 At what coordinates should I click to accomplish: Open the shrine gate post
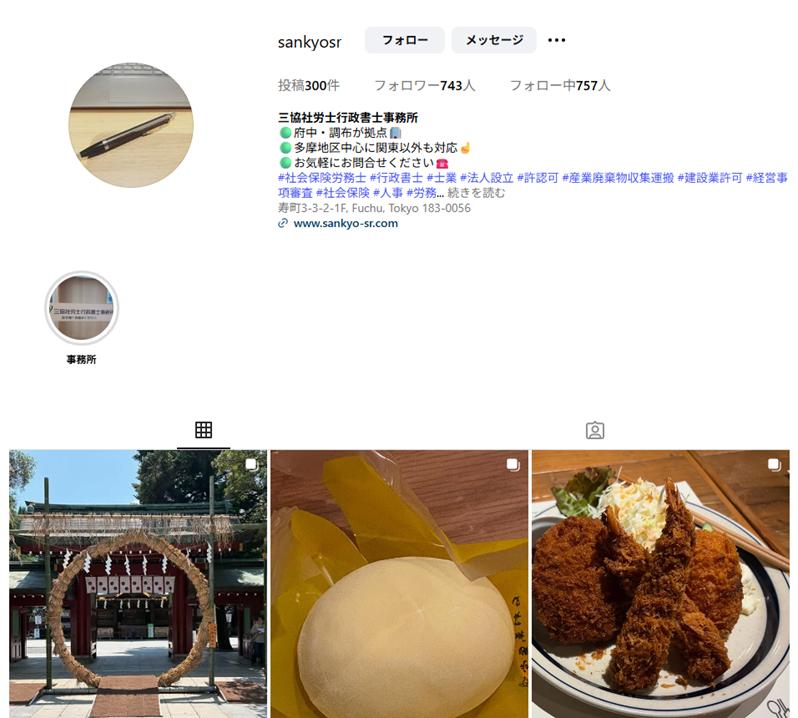click(x=138, y=583)
